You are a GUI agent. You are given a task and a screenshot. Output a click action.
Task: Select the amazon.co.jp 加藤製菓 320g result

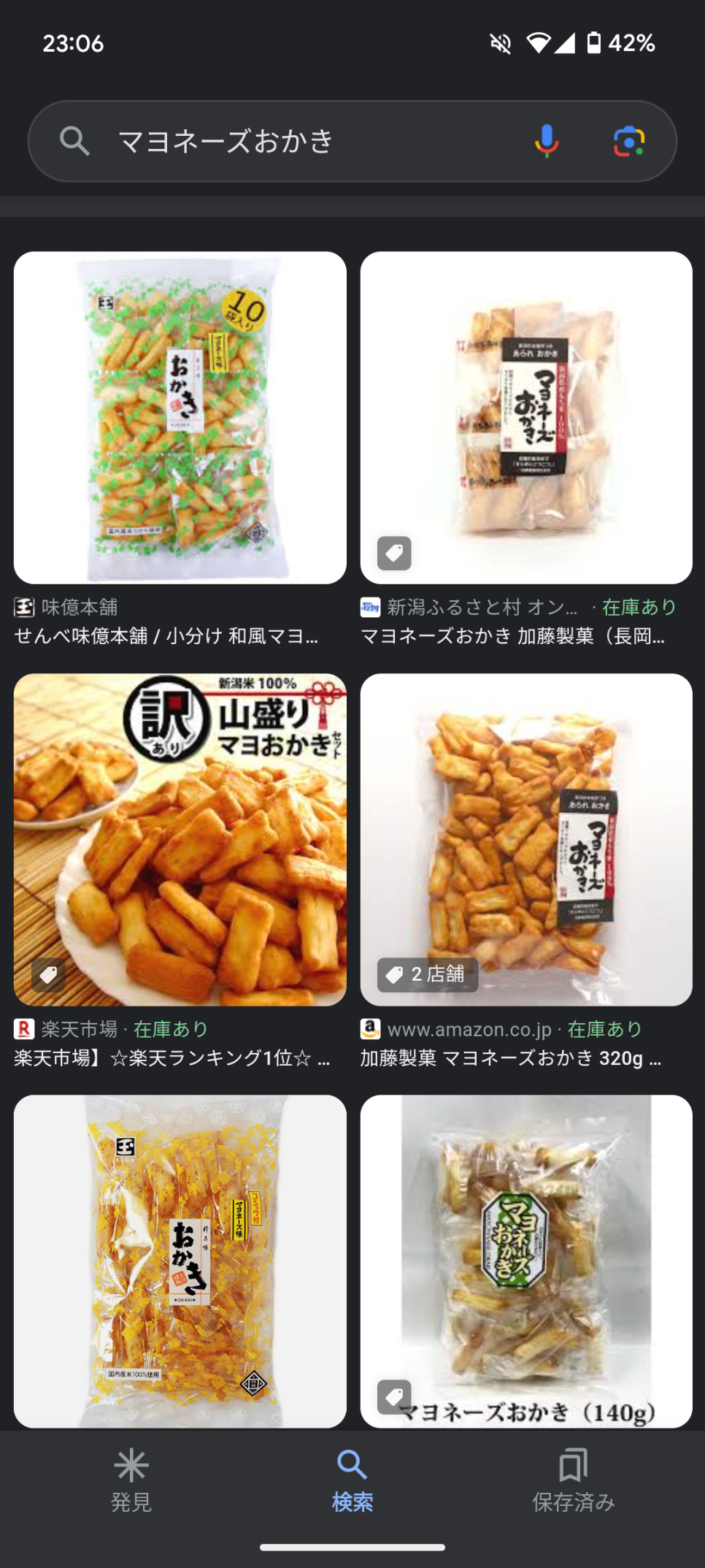[x=525, y=839]
